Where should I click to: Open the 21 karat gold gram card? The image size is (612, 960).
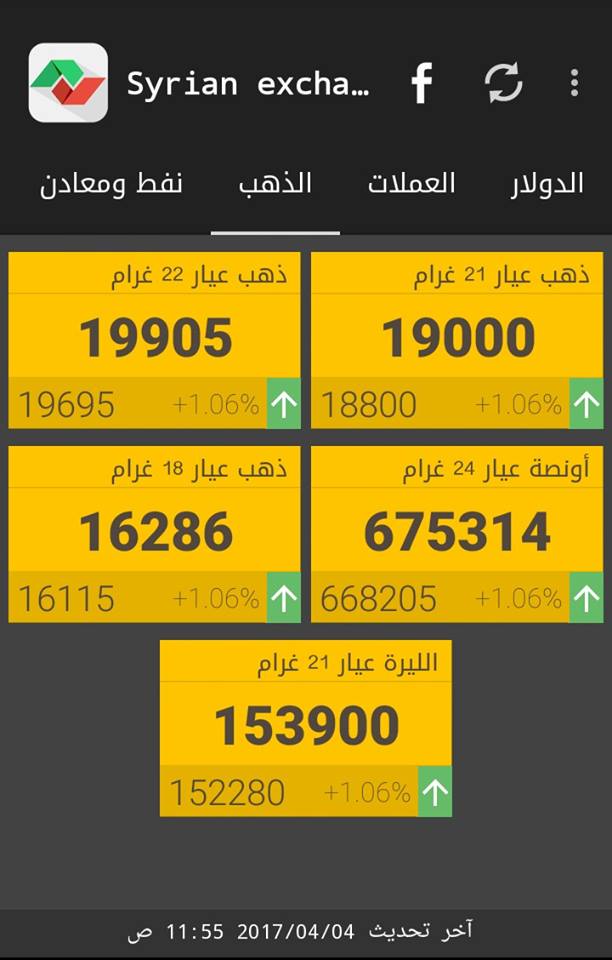coord(457,340)
